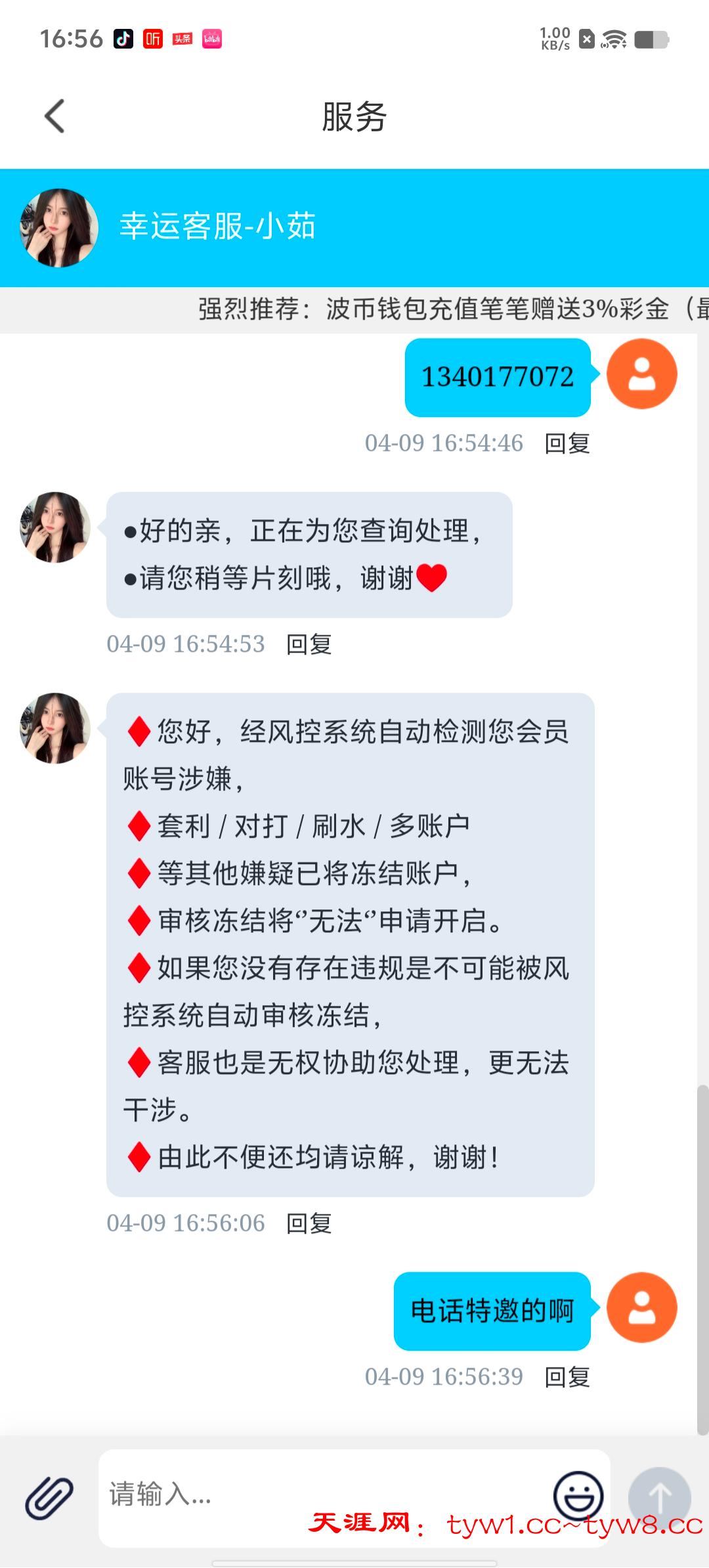This screenshot has height=1568, width=709.
Task: Reply to the 16:54:53 service message
Action: tap(309, 645)
